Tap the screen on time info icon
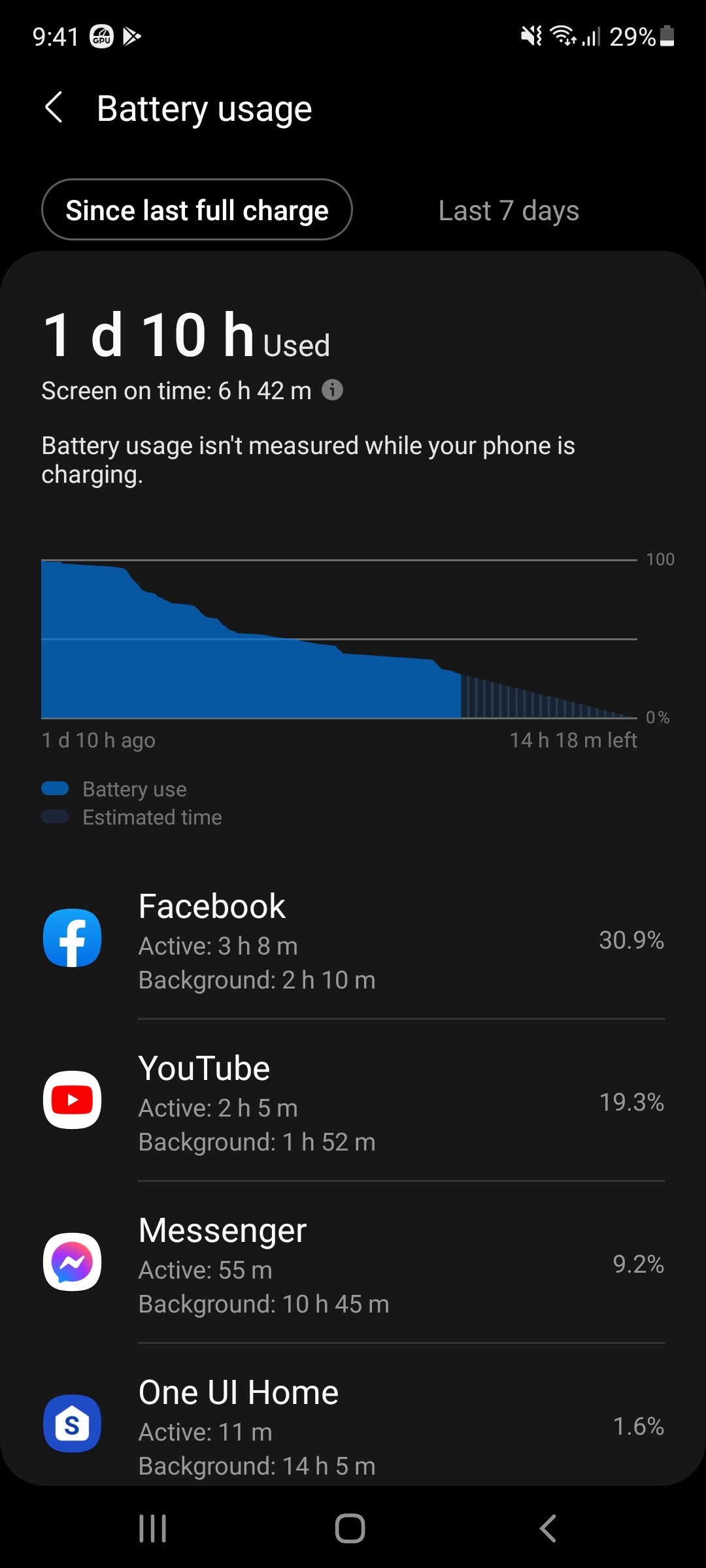This screenshot has height=1568, width=706. click(333, 390)
